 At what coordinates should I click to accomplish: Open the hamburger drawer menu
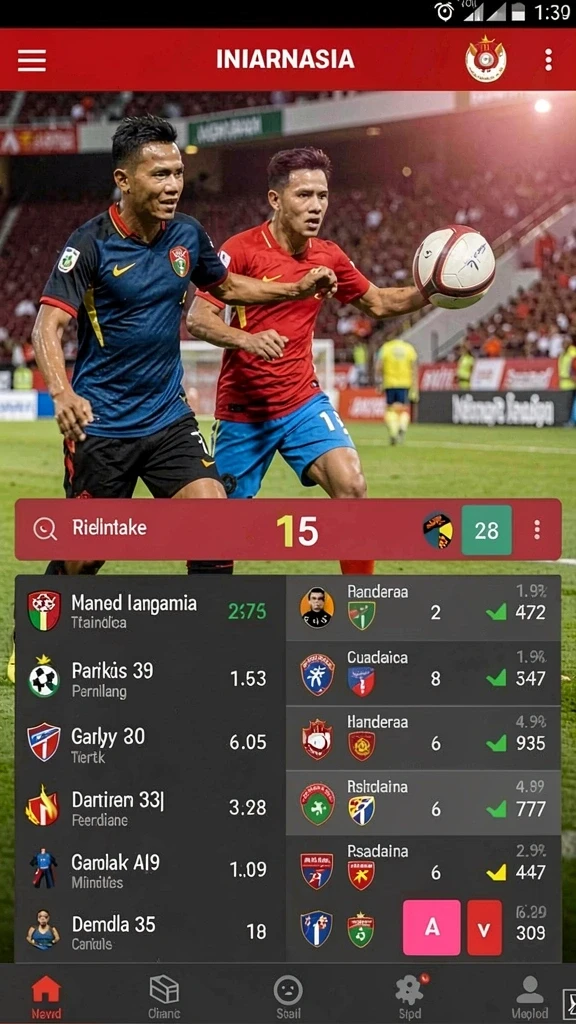pos(31,60)
